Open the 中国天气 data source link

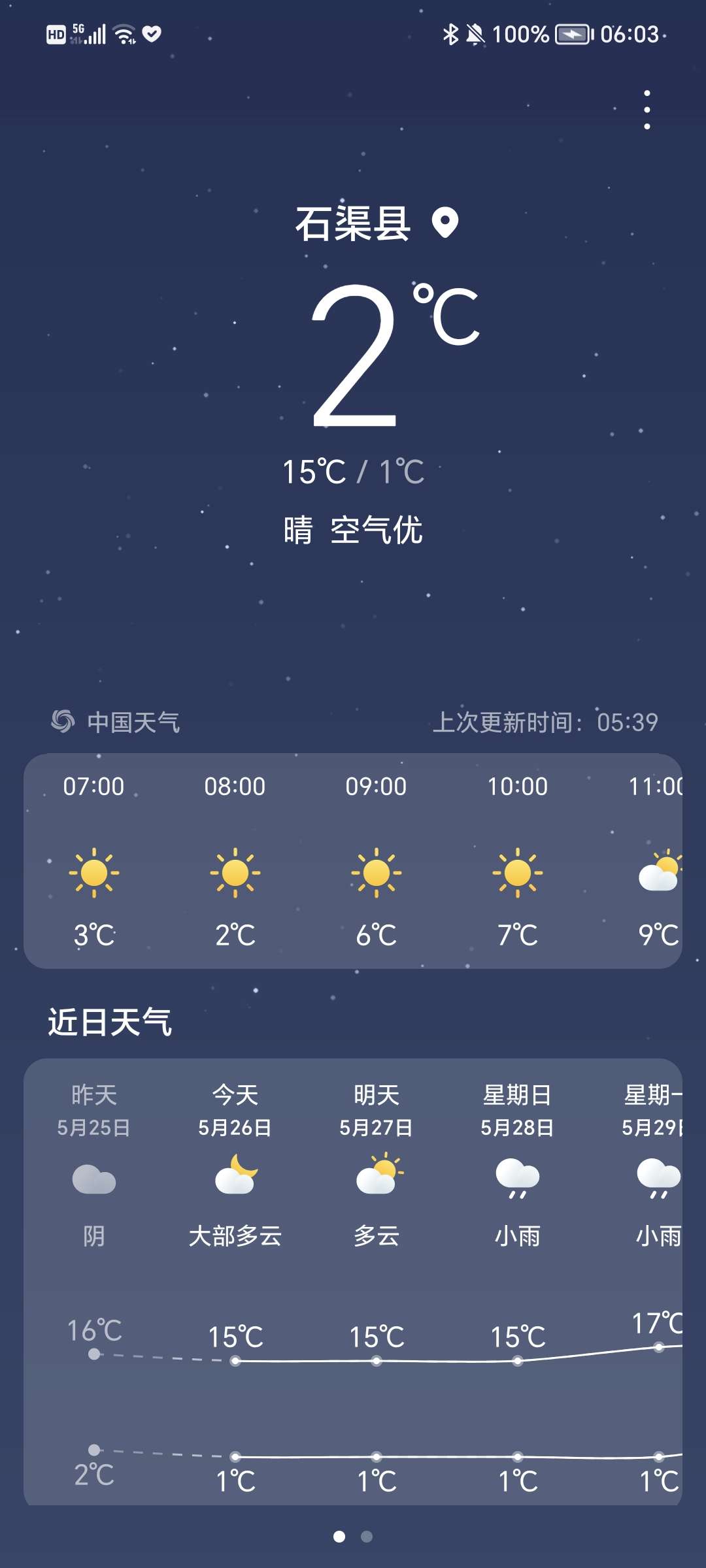point(116,722)
